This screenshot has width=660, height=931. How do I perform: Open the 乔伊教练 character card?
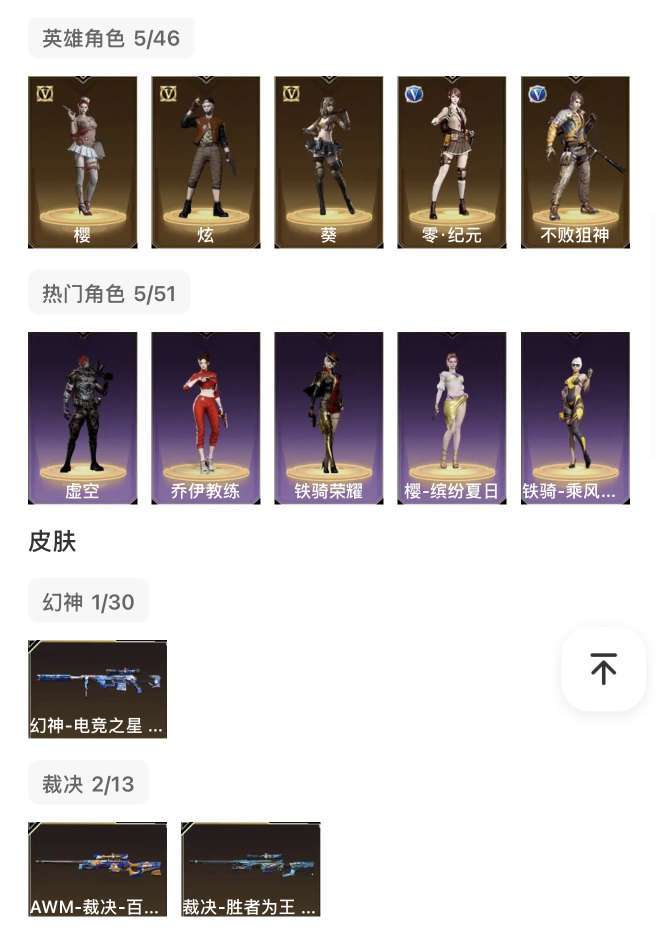(x=205, y=418)
